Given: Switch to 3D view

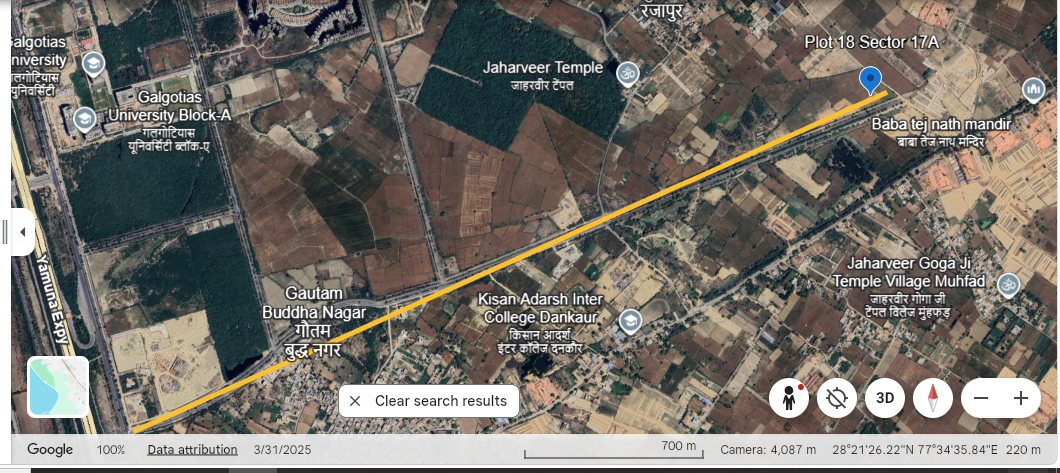Looking at the screenshot, I should pos(885,398).
